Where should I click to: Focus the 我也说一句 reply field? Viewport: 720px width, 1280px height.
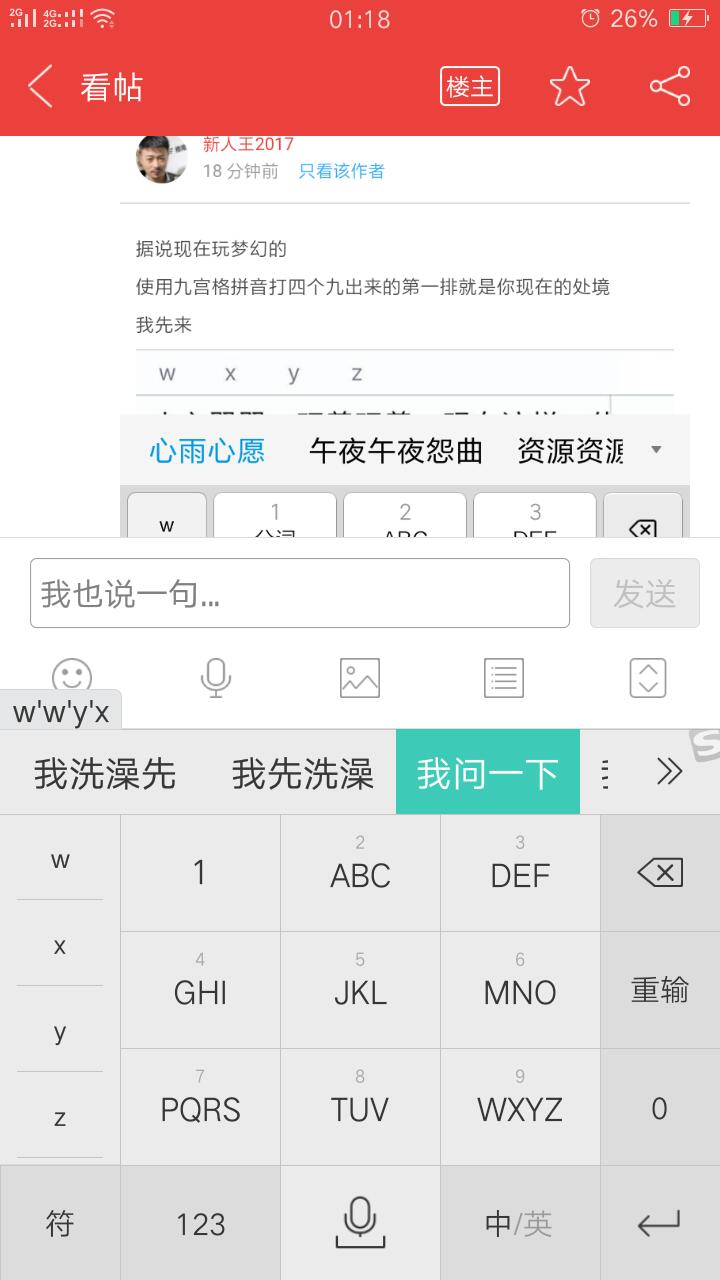click(x=300, y=593)
